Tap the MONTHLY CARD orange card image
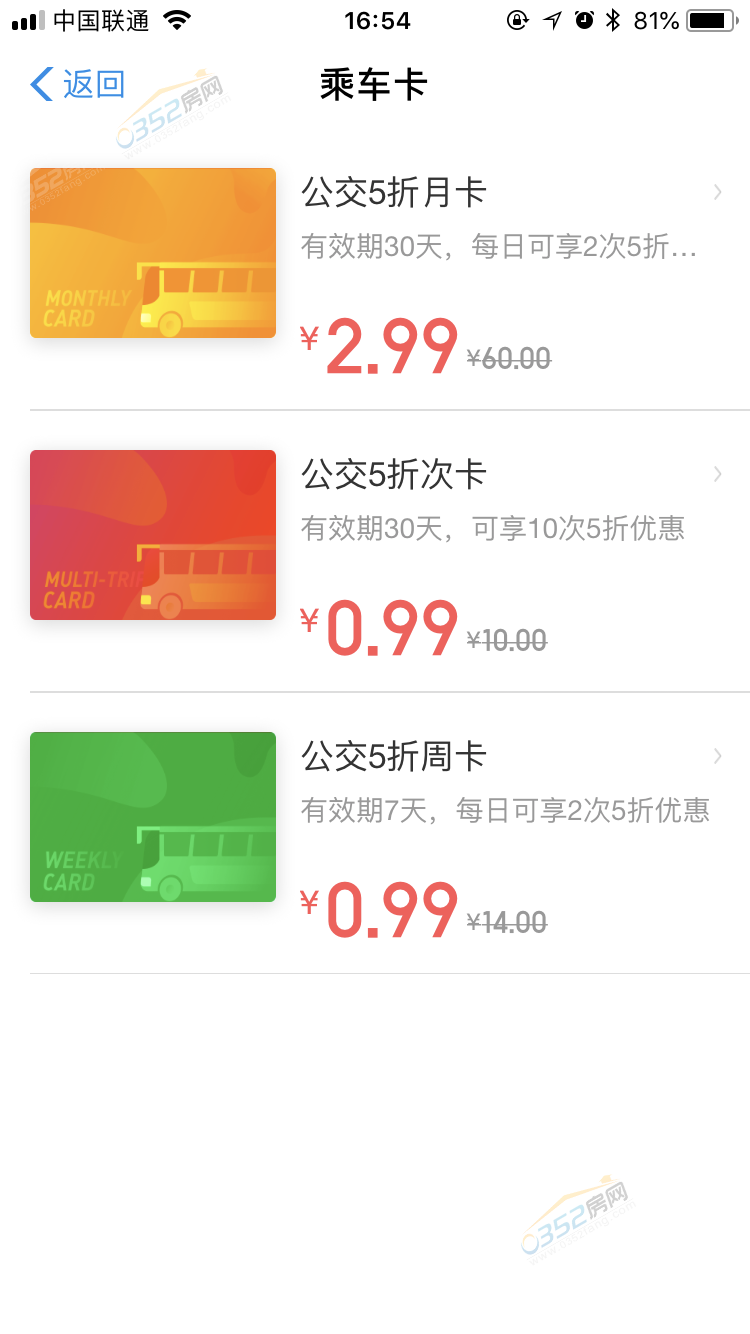The width and height of the screenshot is (750, 1334). 152,252
